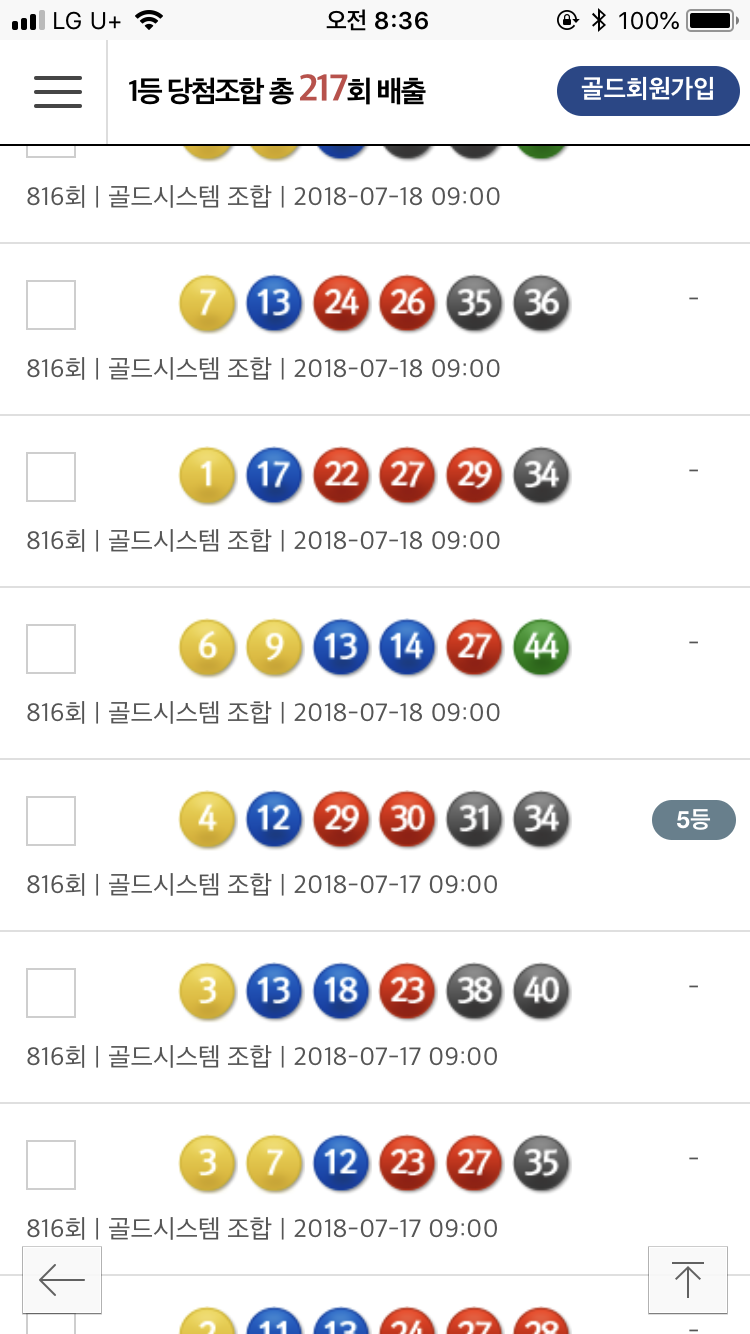
Task: Go back with the left arrow button
Action: coord(62,1279)
